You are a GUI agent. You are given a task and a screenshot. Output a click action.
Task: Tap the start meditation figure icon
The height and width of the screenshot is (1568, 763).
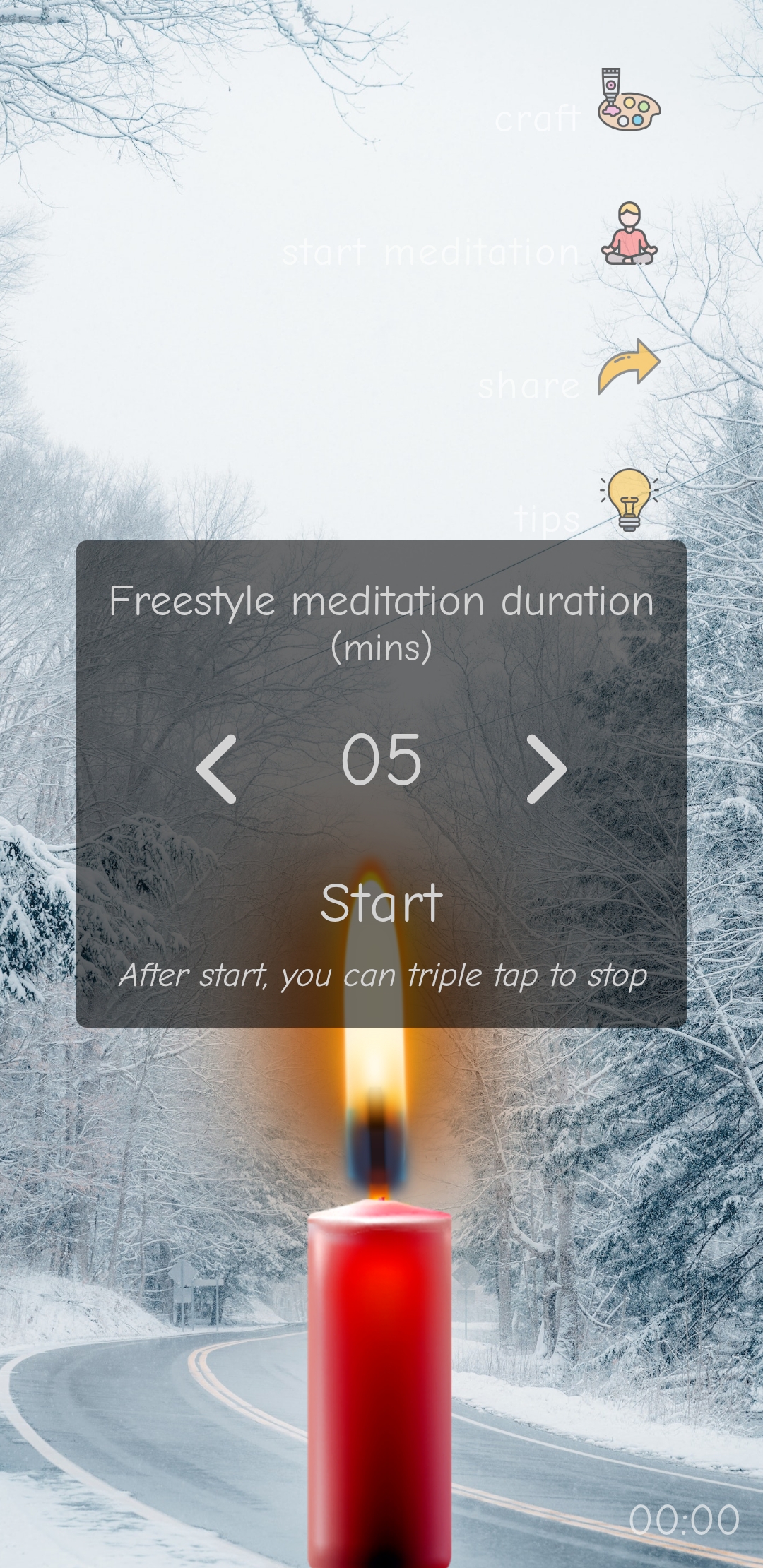click(x=629, y=234)
